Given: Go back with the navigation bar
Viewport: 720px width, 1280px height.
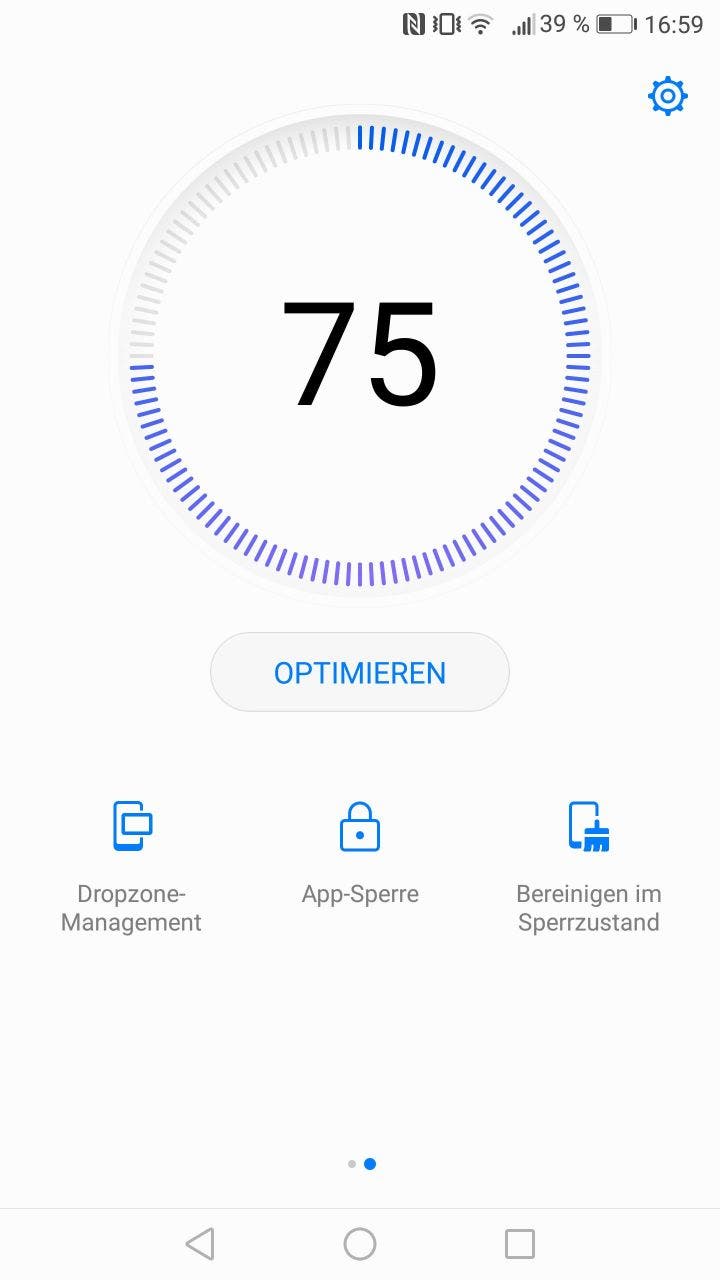Looking at the screenshot, I should [x=200, y=1244].
